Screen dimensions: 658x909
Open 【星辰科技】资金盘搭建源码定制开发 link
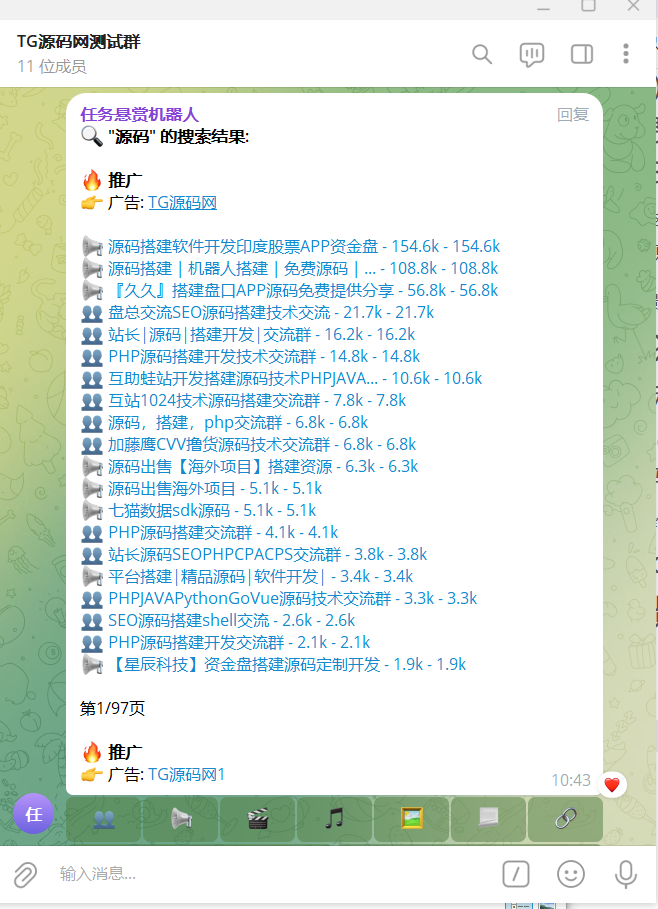(x=245, y=664)
